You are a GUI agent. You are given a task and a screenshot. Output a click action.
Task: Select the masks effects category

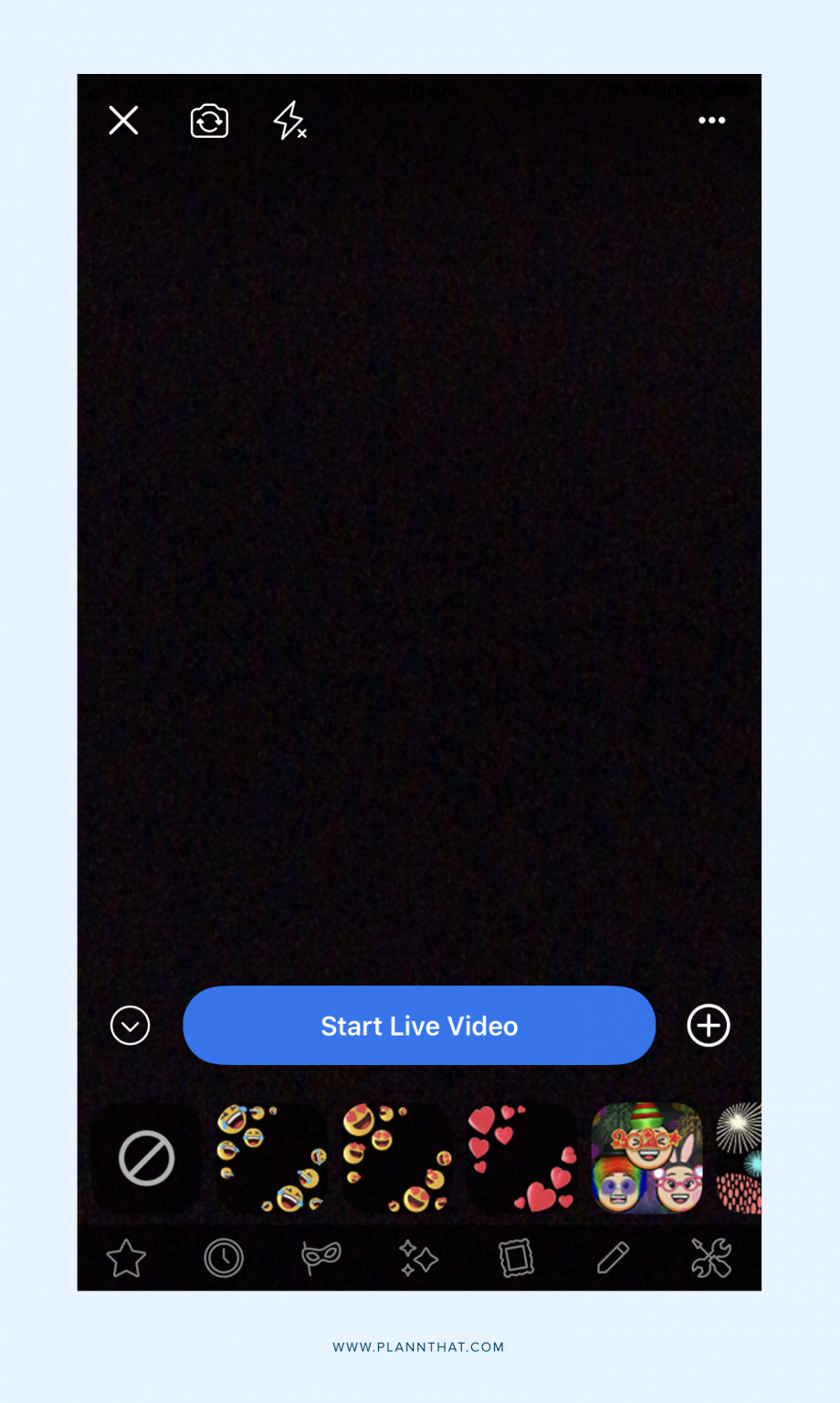click(x=321, y=1258)
